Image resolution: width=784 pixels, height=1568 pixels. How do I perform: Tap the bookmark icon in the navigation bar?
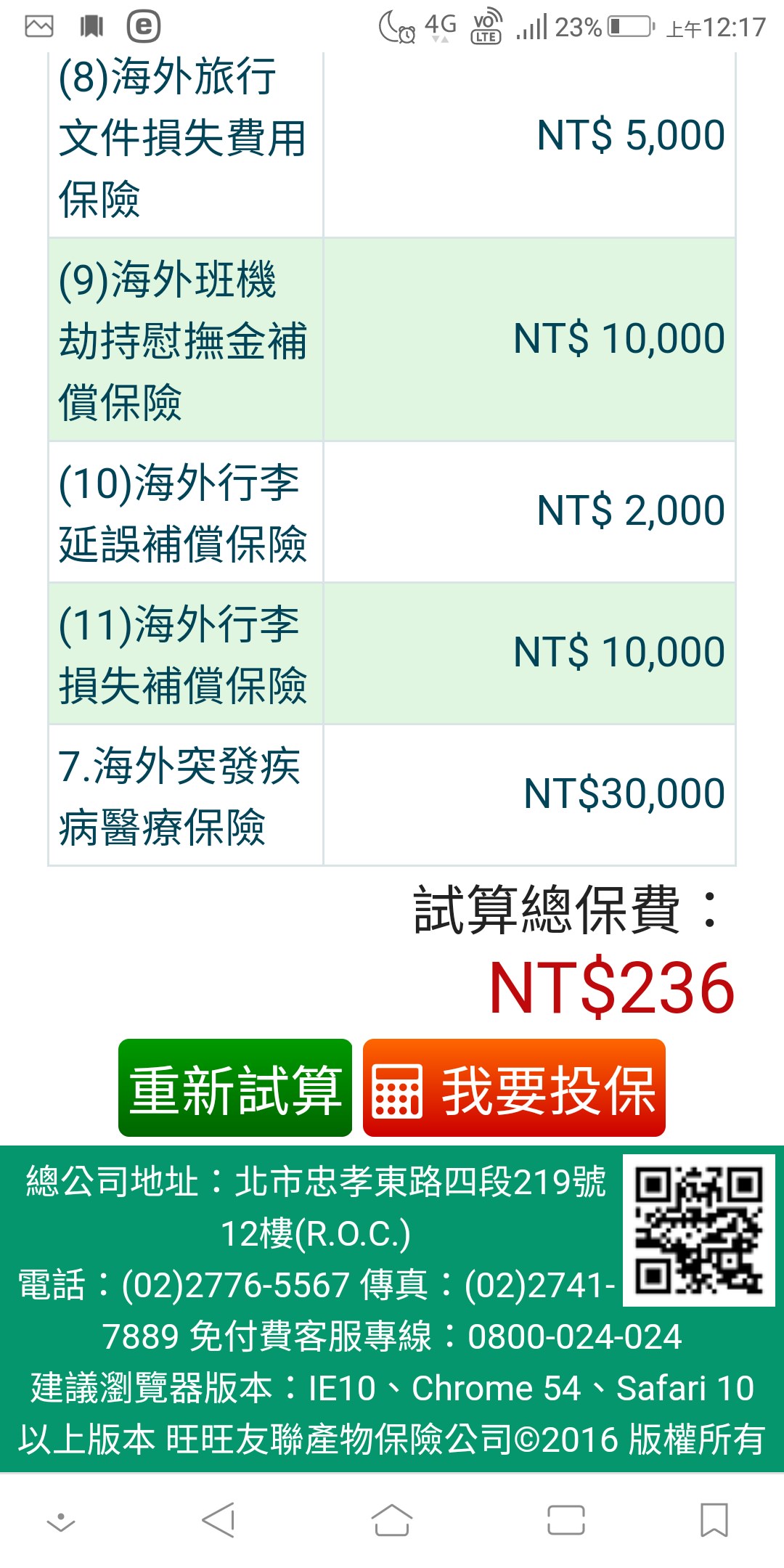click(714, 1520)
